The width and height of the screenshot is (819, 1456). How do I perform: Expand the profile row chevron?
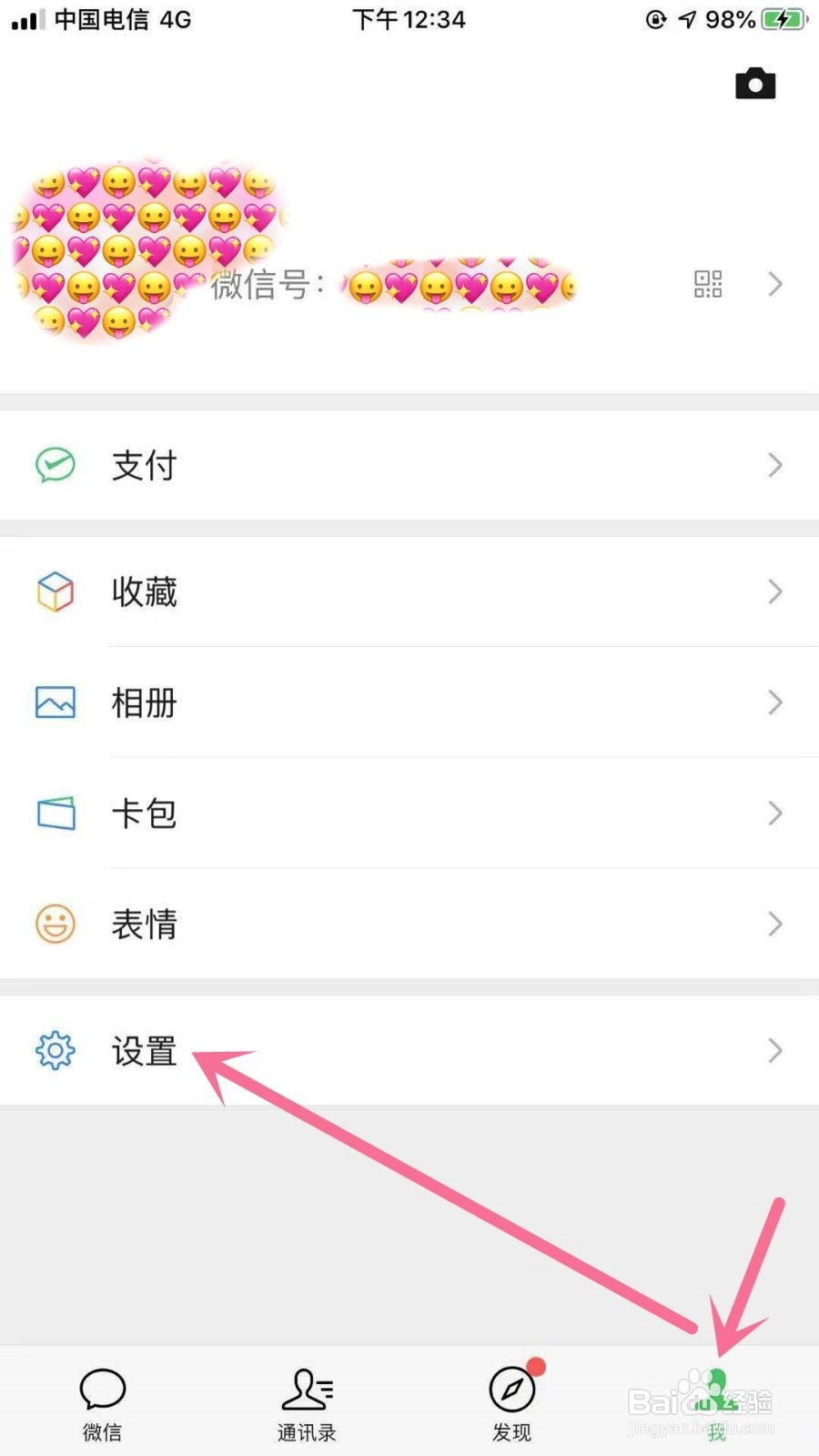click(774, 285)
